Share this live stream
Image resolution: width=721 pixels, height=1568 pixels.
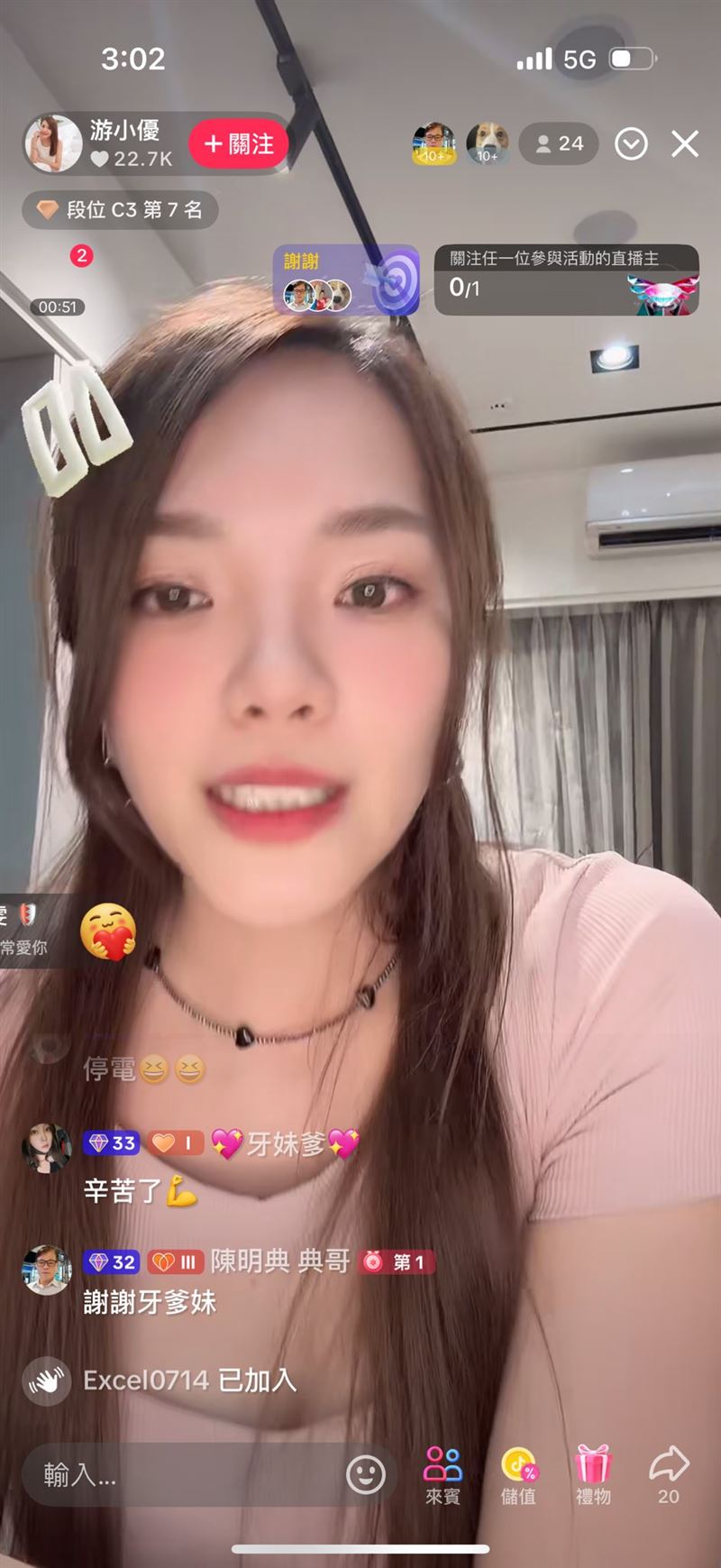pyautogui.click(x=669, y=1473)
